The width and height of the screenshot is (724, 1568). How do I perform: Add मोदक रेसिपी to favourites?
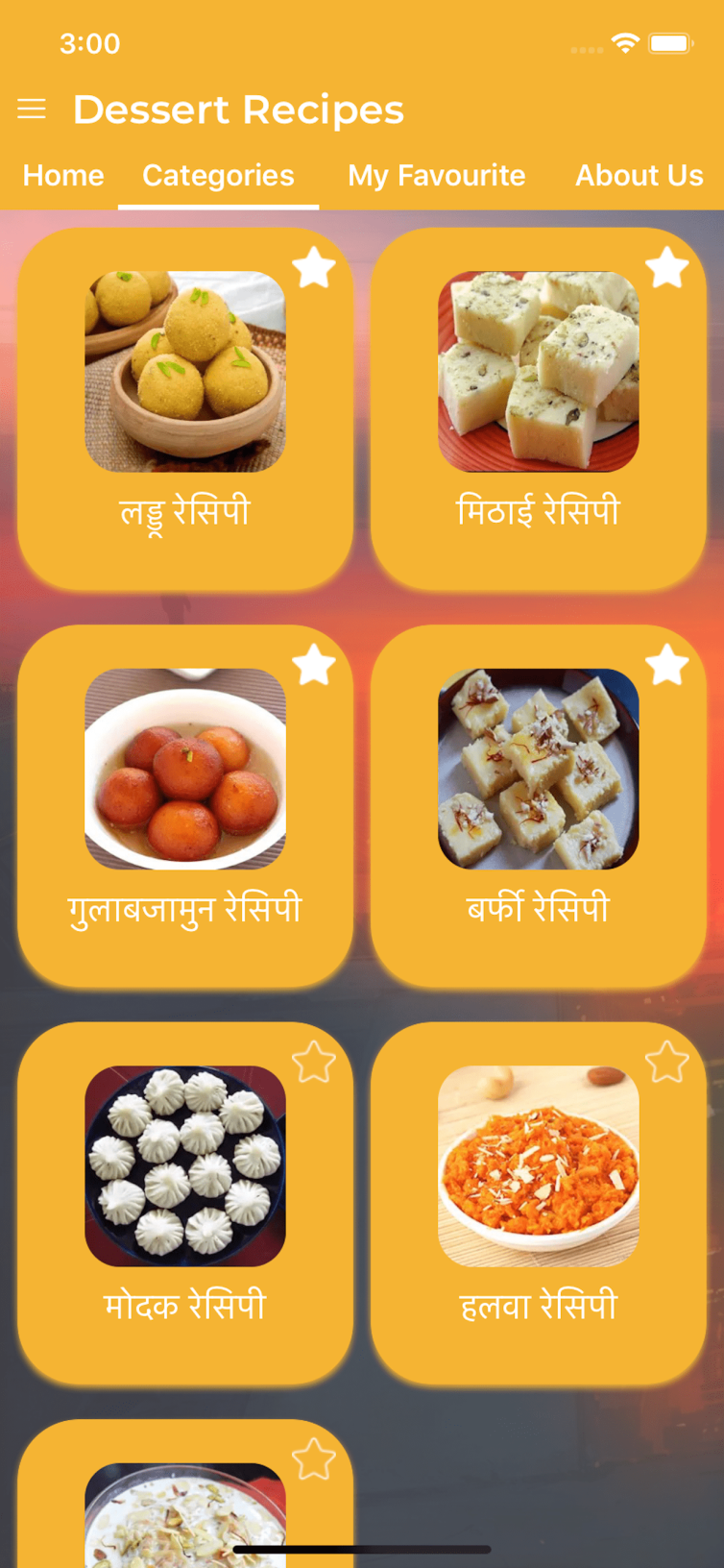click(314, 1063)
